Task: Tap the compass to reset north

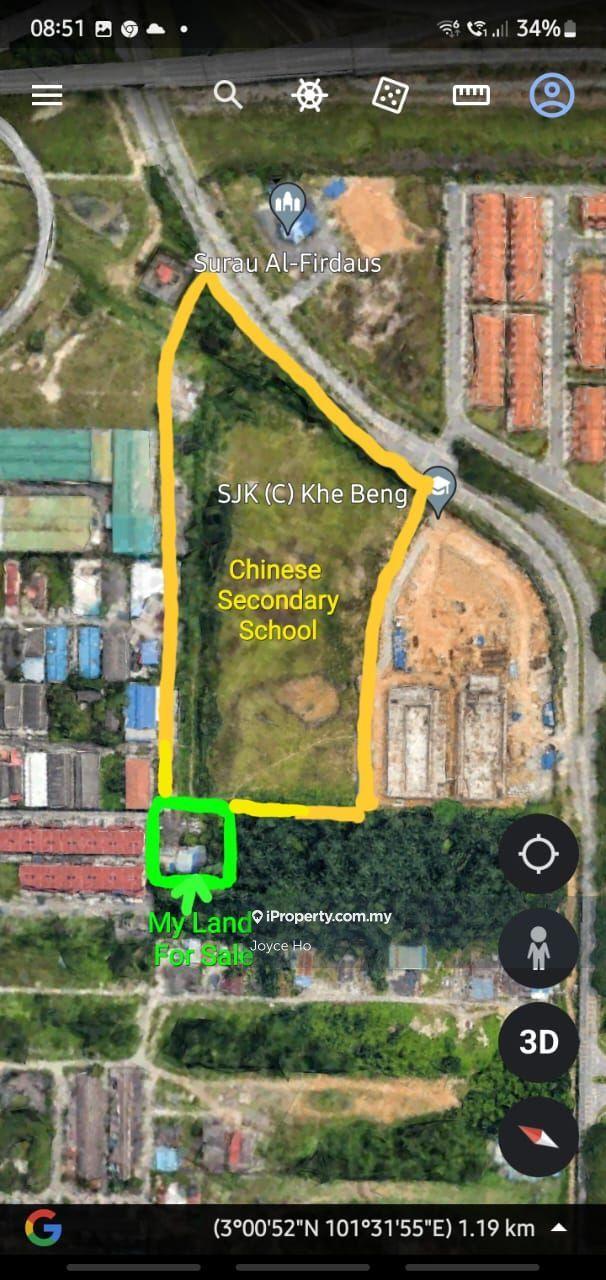Action: pyautogui.click(x=538, y=1136)
